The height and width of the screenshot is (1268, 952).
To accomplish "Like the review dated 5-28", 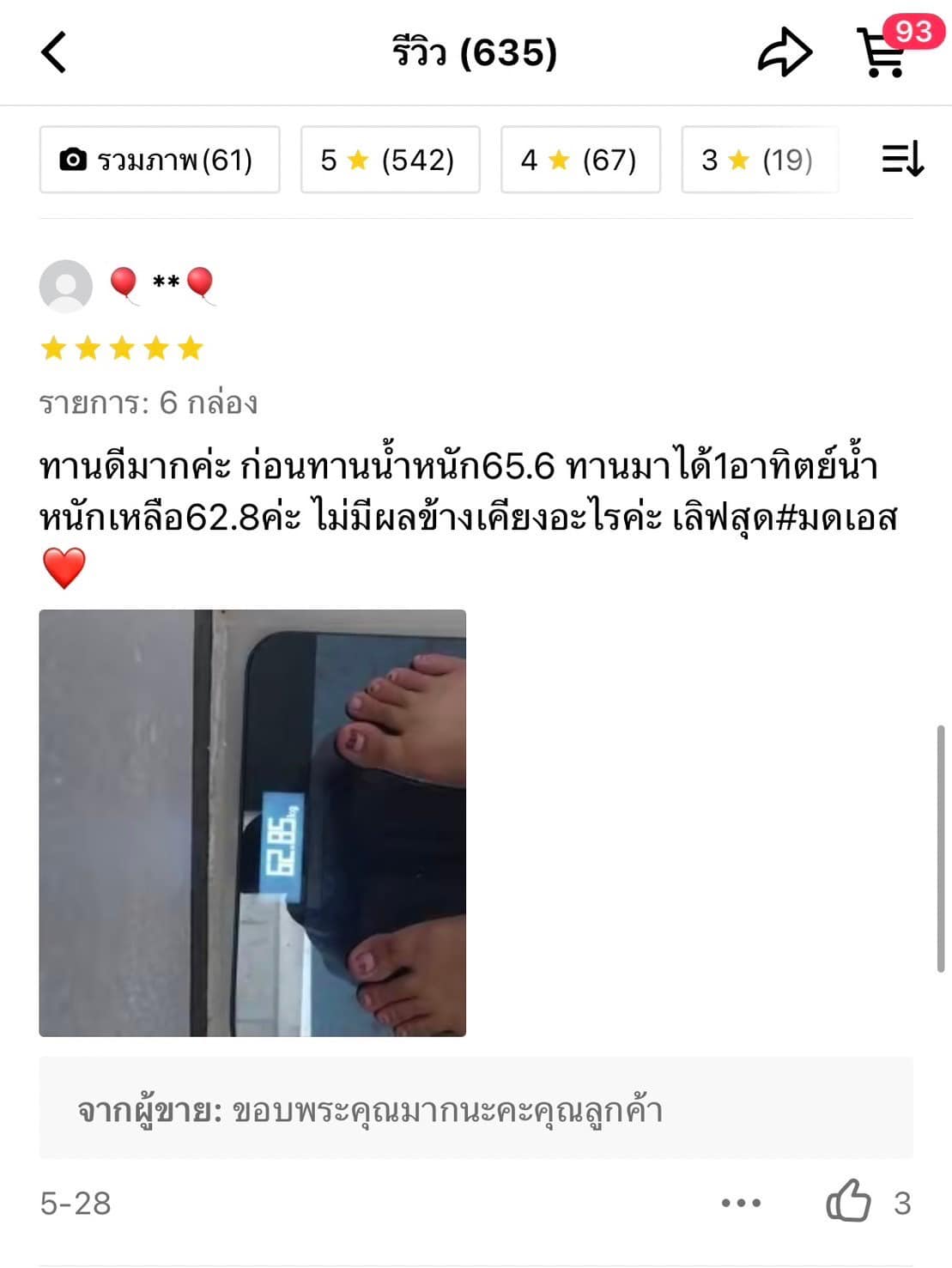I will pos(848,1201).
